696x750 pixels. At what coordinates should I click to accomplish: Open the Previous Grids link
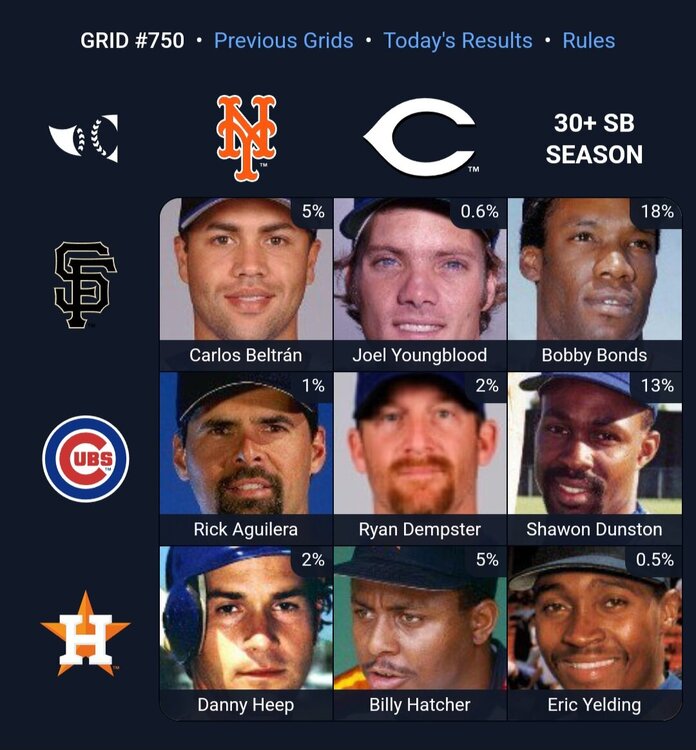(x=283, y=41)
